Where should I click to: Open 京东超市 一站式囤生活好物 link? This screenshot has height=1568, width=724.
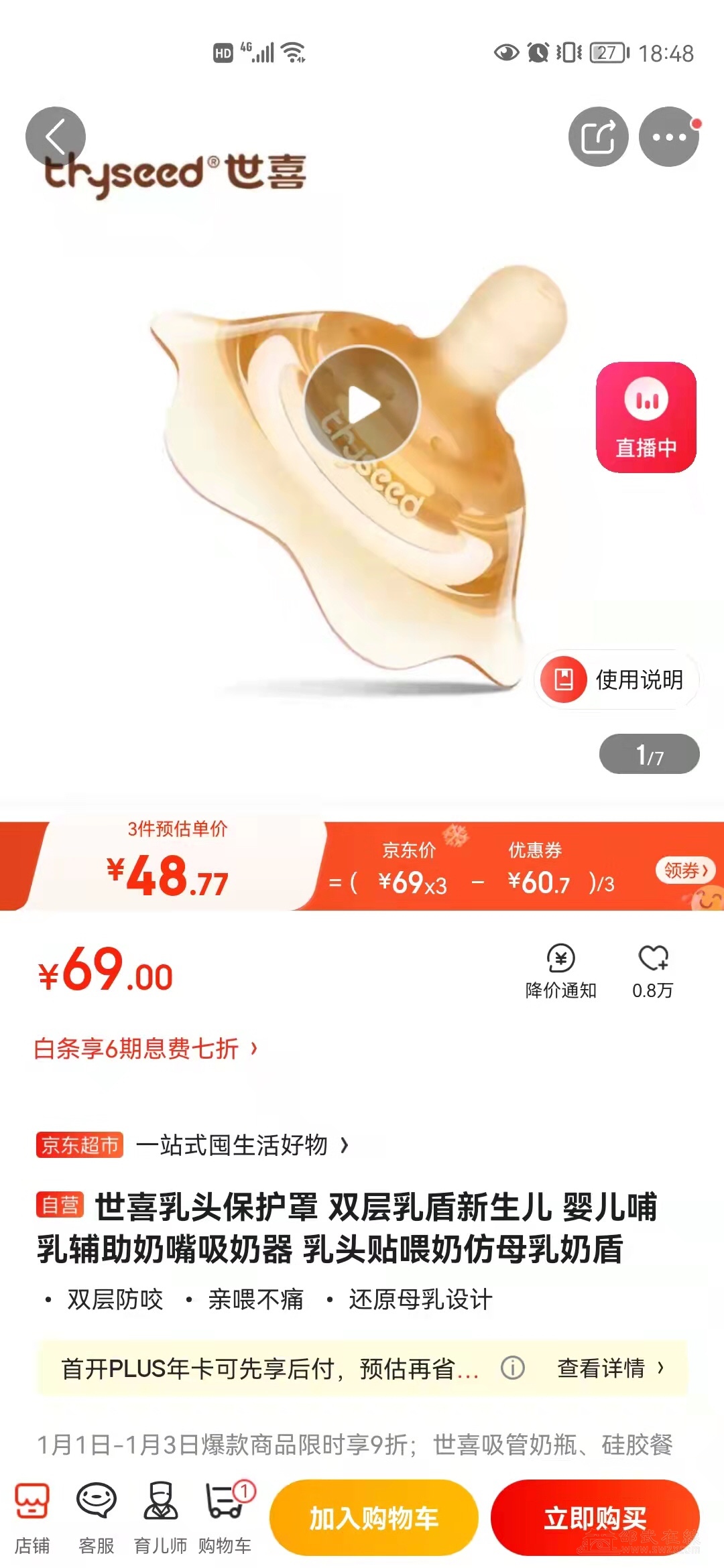coord(194,1145)
